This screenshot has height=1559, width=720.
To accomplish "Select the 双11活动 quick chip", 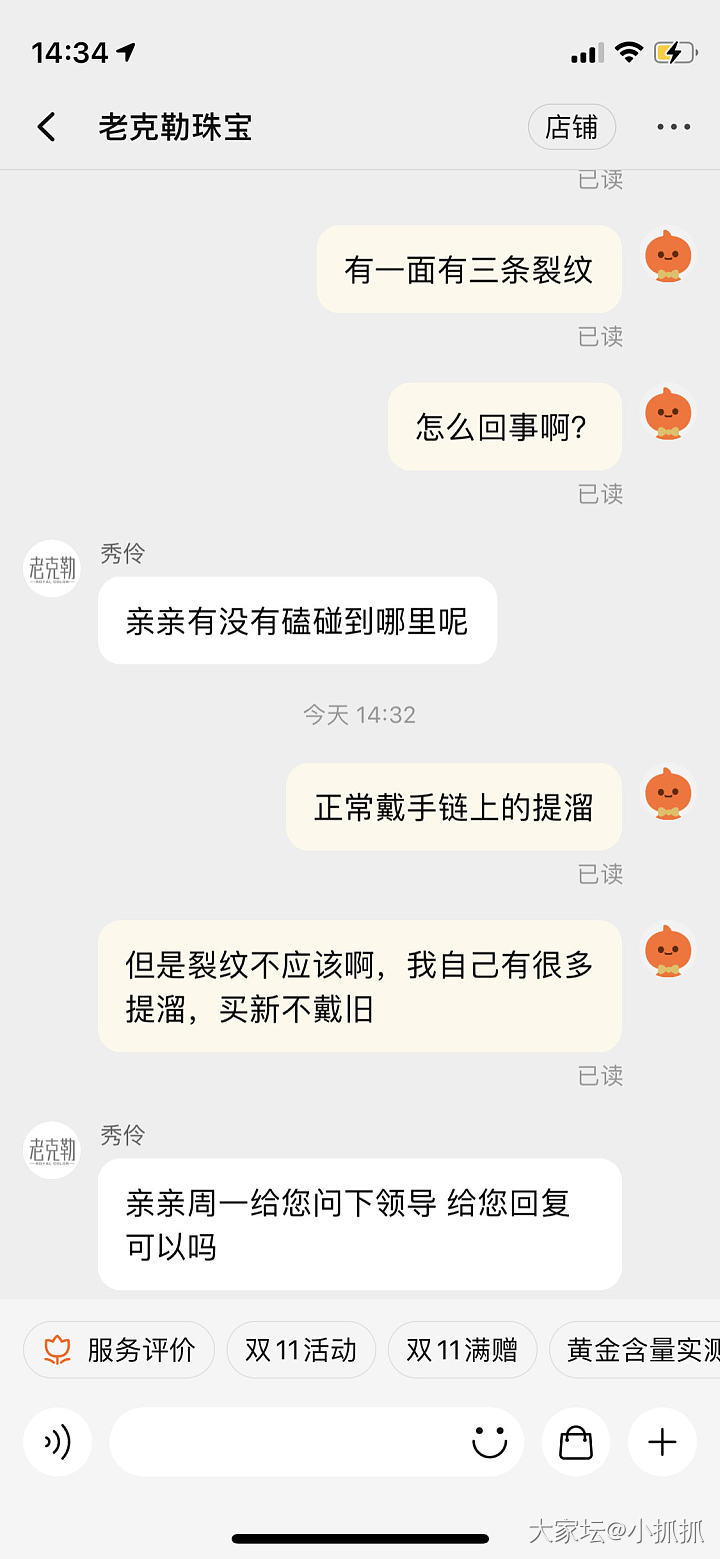I will 301,1350.
